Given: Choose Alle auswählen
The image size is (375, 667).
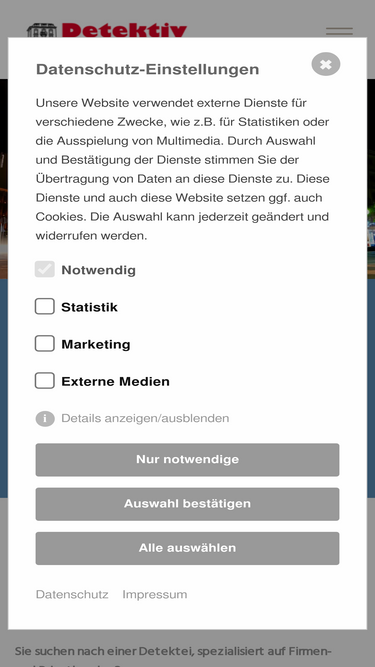Looking at the screenshot, I should (188, 548).
